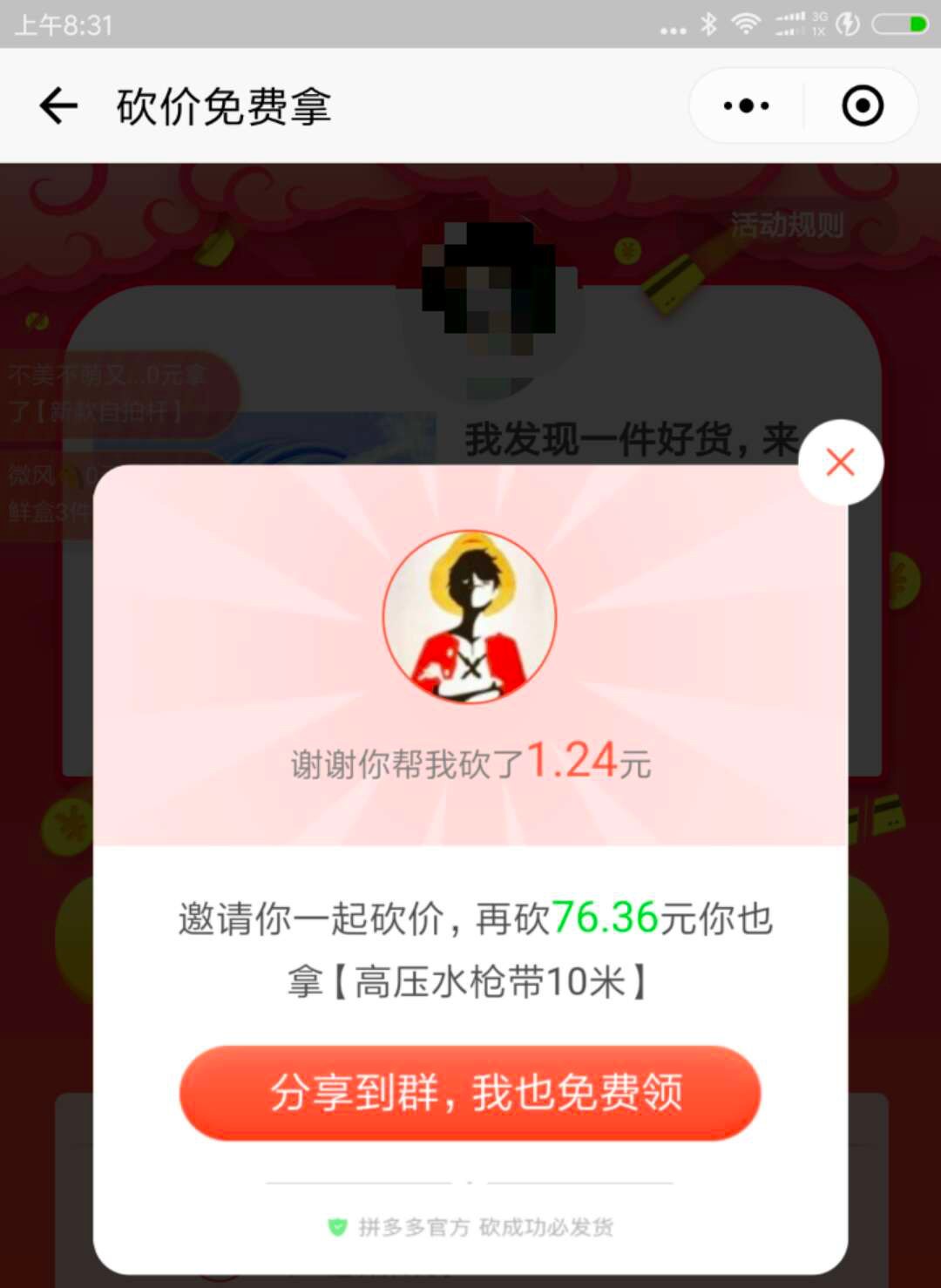Tap 分享到群，我也免费领 button

(x=469, y=1090)
